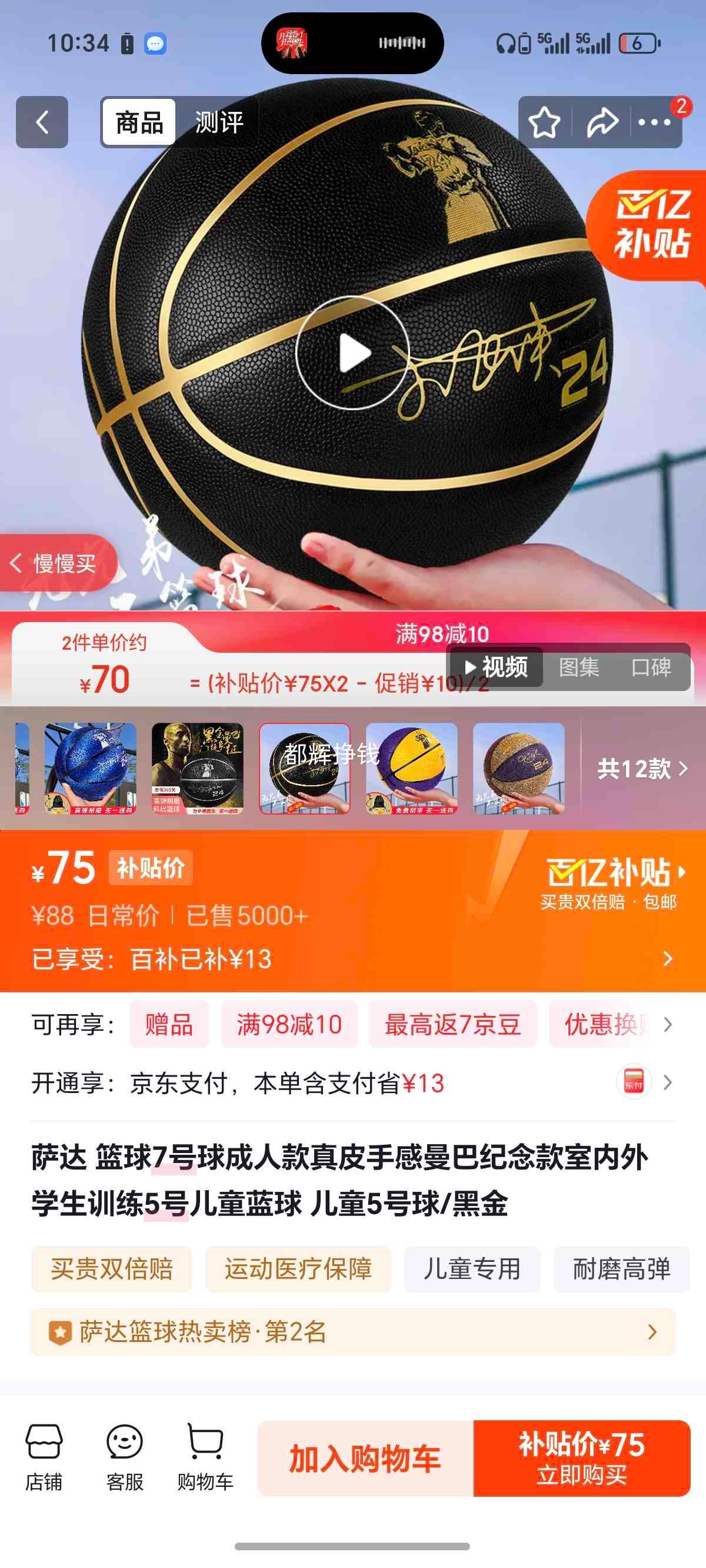Open the three-dot overflow menu

click(654, 122)
